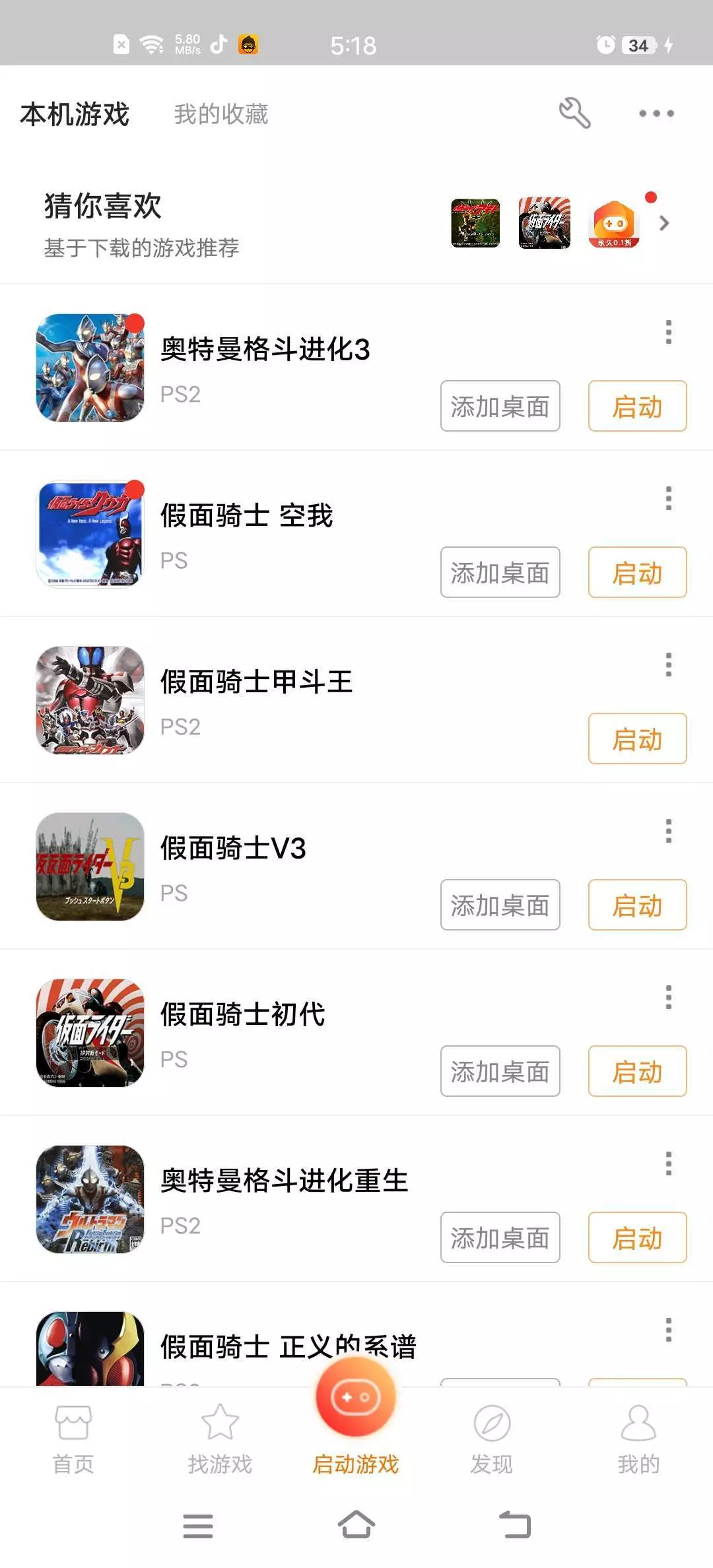Tap 添加桌面 for 假面骑士初代
Viewport: 713px width, 1568px height.
pos(500,1071)
